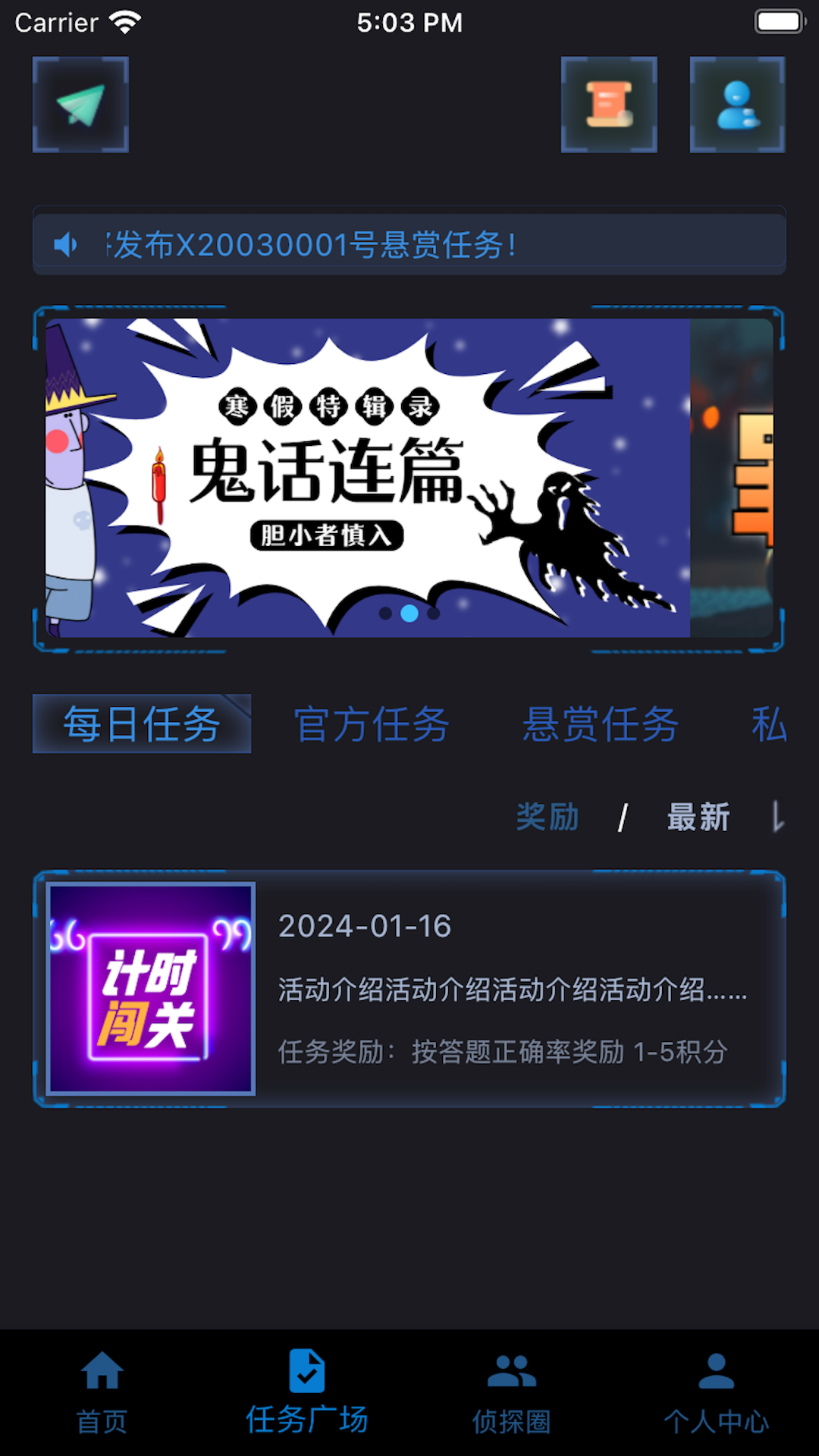Screen dimensions: 819x1456
Task: Switch to the 悬赏任务 tab
Action: tap(600, 724)
